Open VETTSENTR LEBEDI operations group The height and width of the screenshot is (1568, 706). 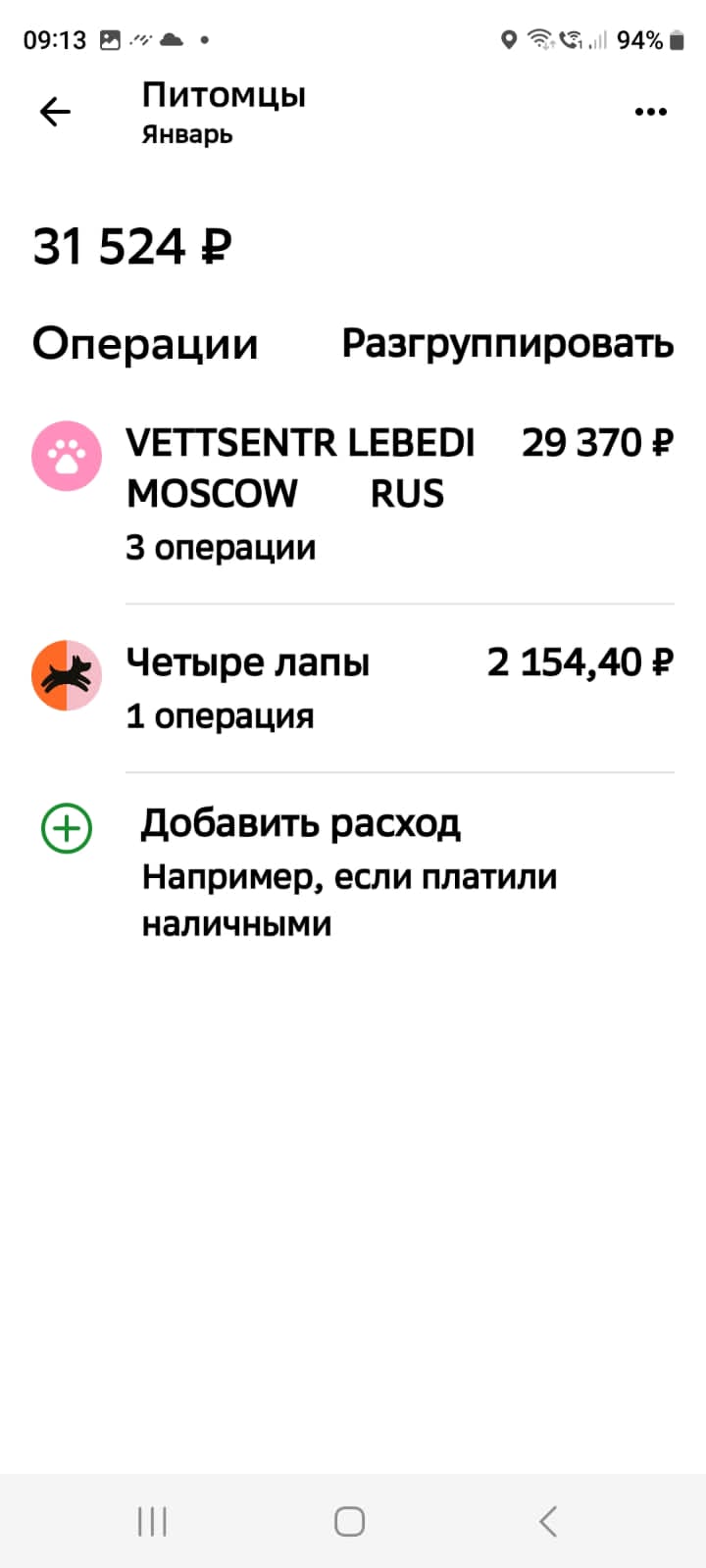pos(353,494)
